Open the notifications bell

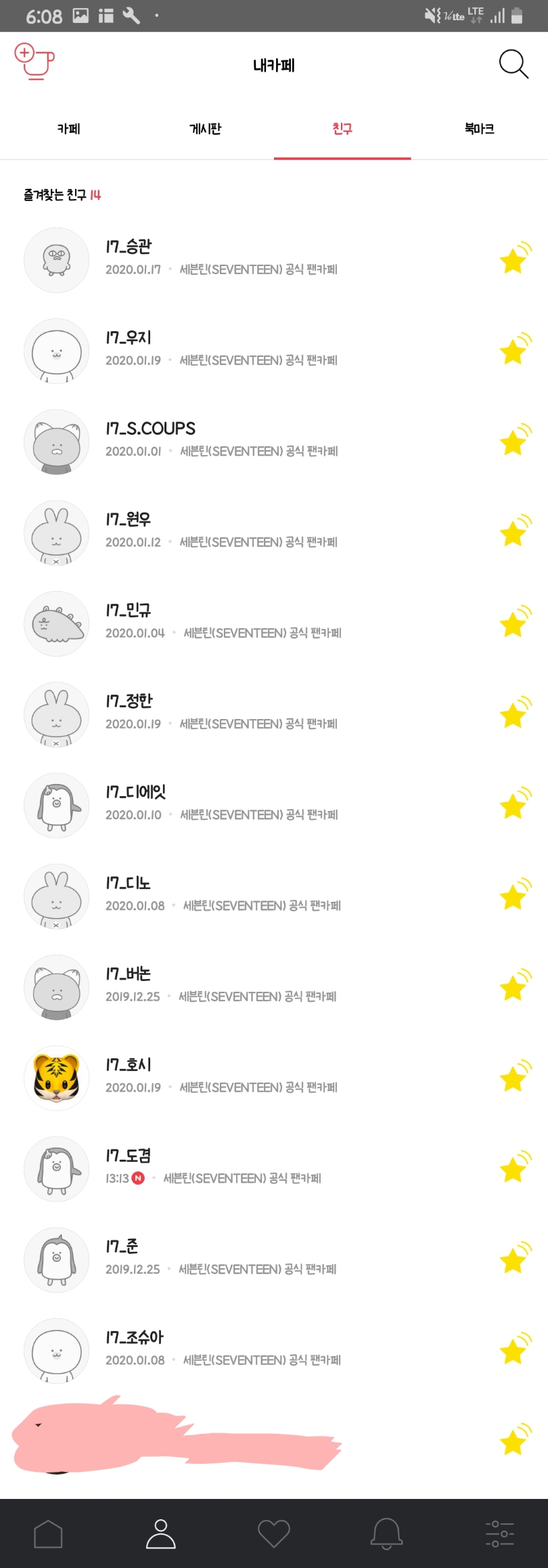386,1533
